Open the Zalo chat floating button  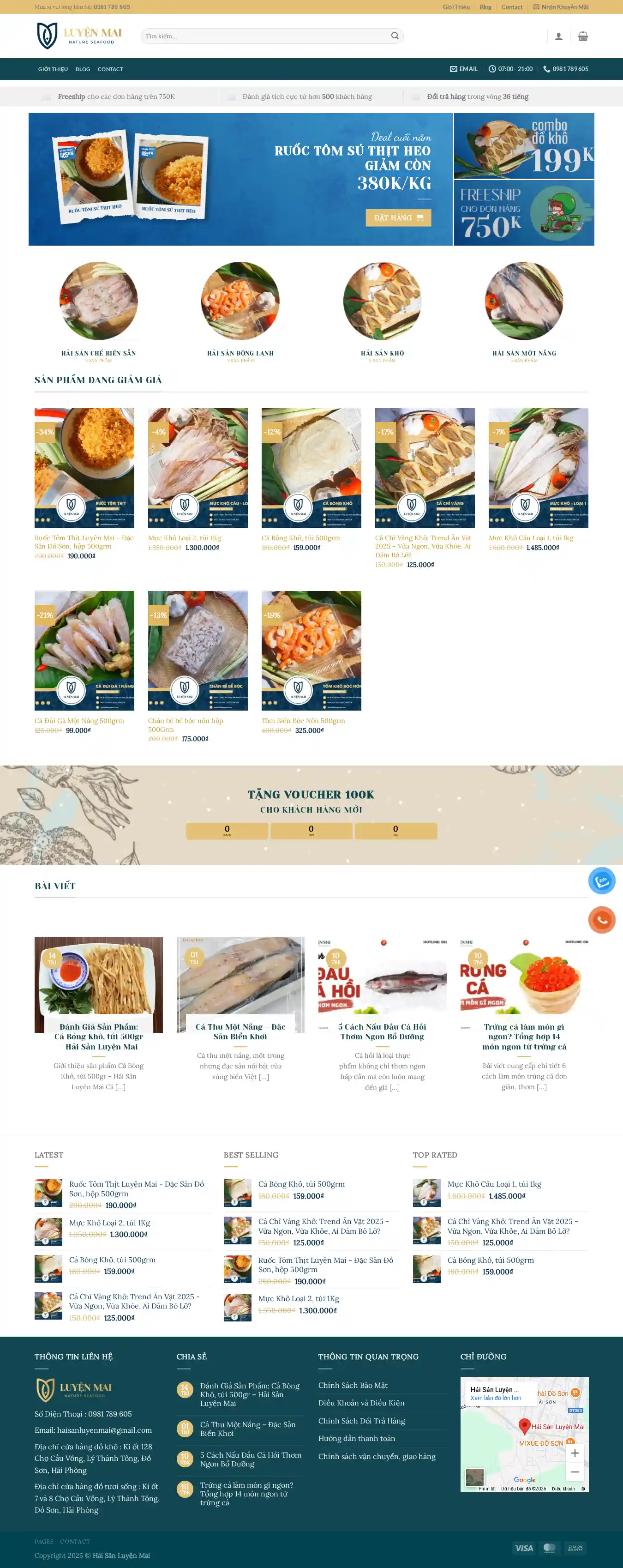(602, 881)
